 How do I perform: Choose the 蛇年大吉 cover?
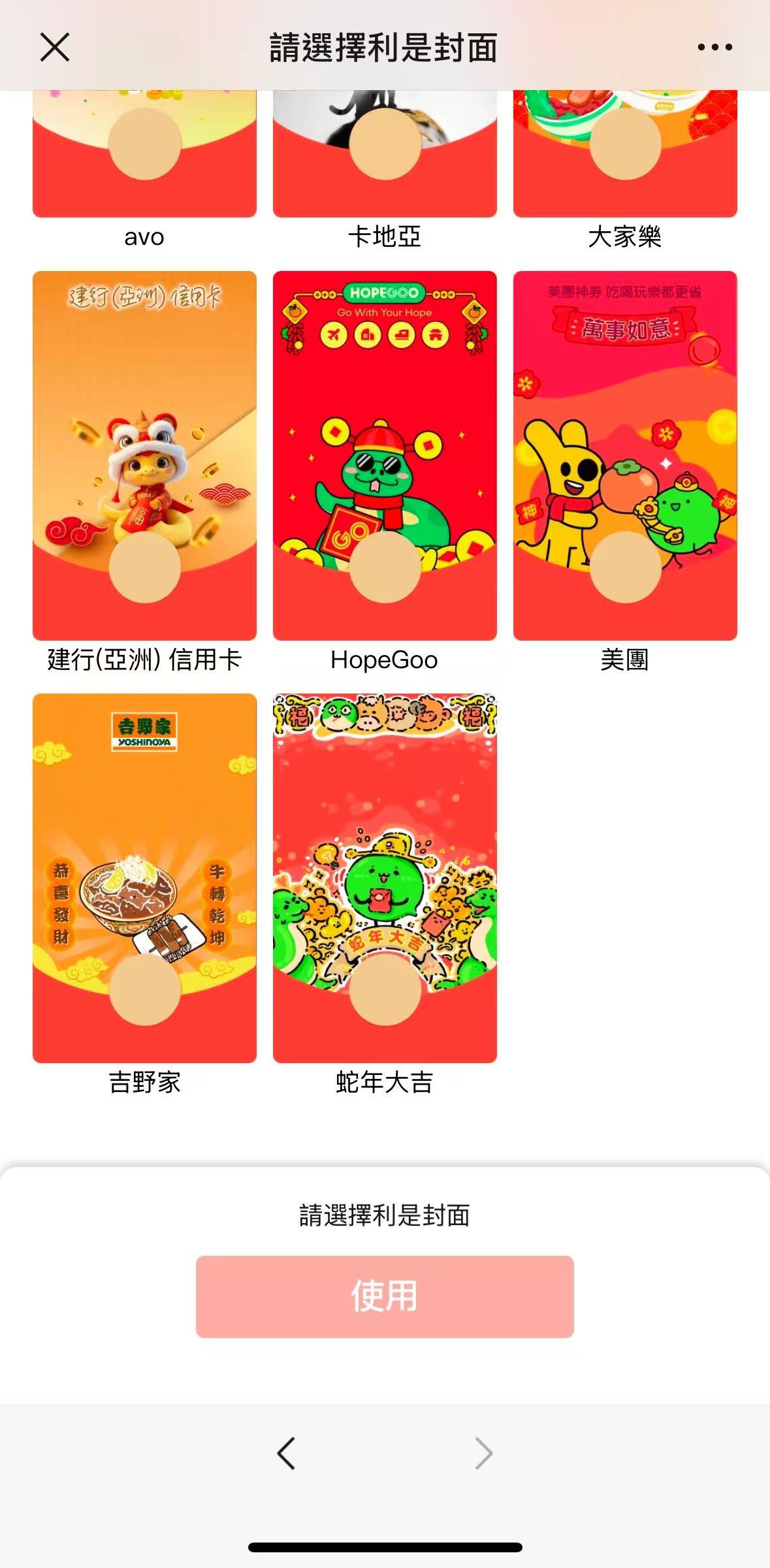pyautogui.click(x=385, y=878)
